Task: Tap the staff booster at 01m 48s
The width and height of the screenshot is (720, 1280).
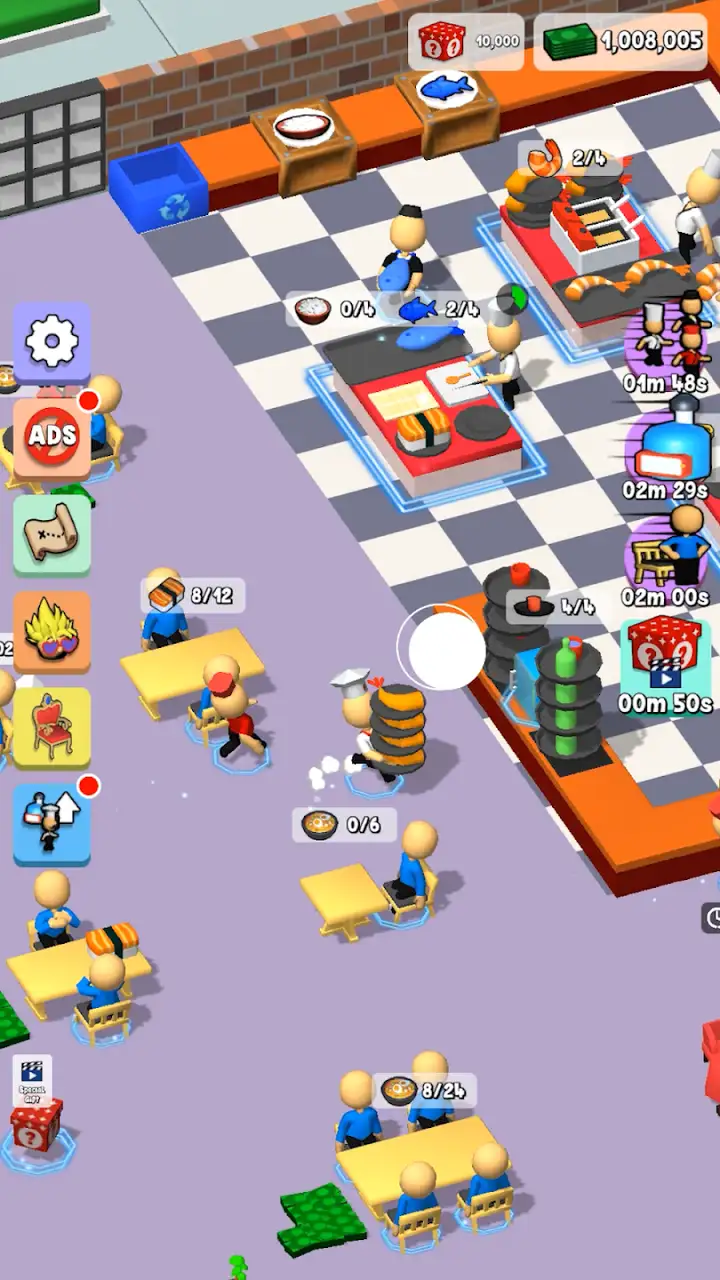Action: pos(668,343)
